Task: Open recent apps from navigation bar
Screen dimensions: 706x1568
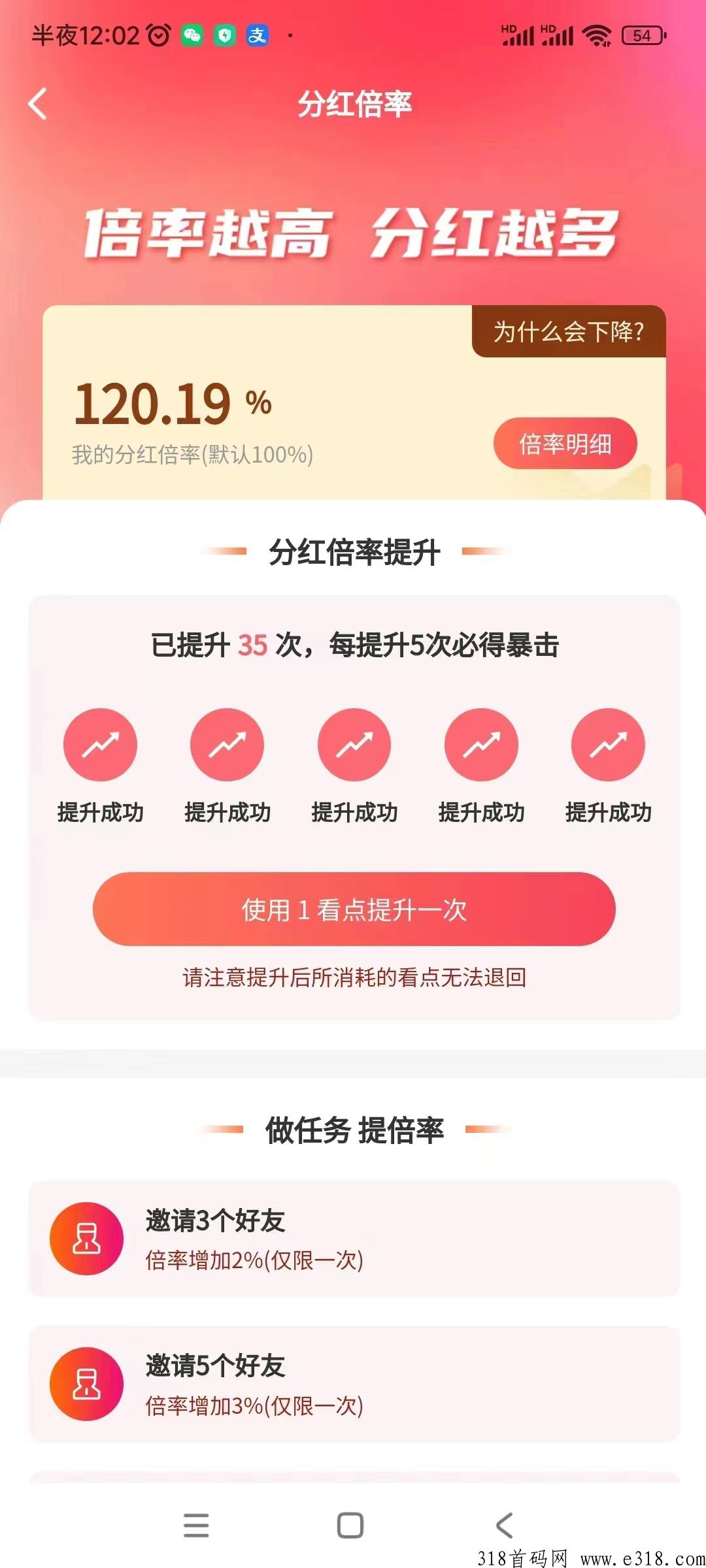Action: [x=196, y=1525]
